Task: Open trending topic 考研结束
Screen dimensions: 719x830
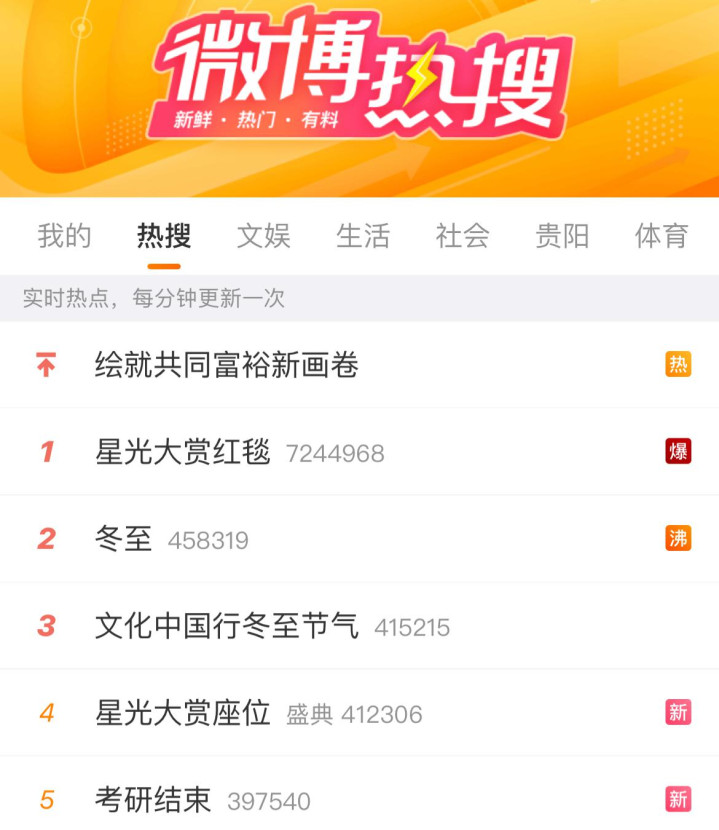Action: pos(153,800)
